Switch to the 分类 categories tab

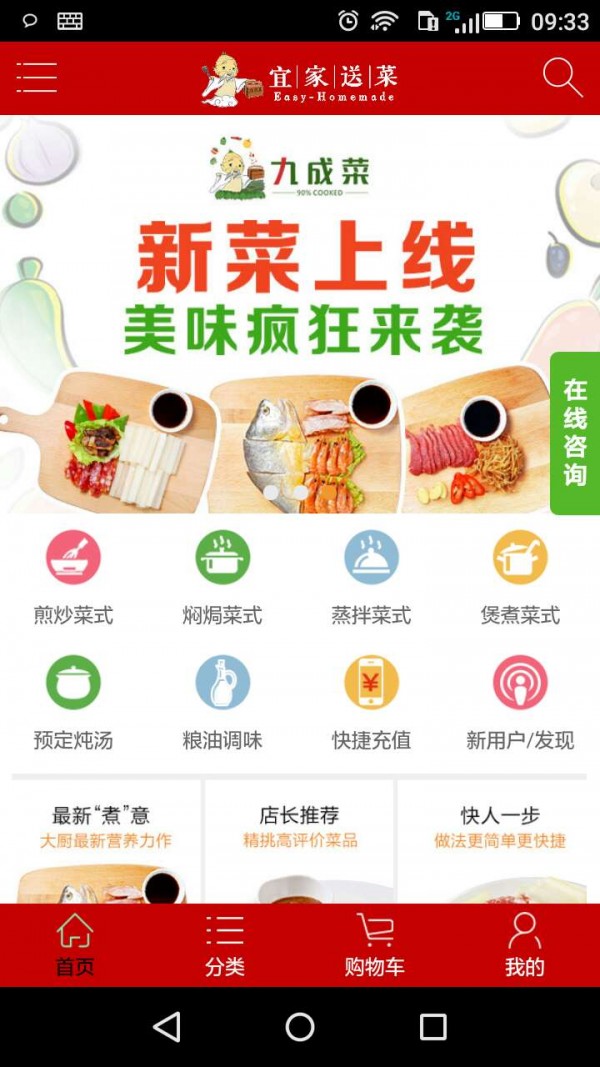pyautogui.click(x=225, y=945)
